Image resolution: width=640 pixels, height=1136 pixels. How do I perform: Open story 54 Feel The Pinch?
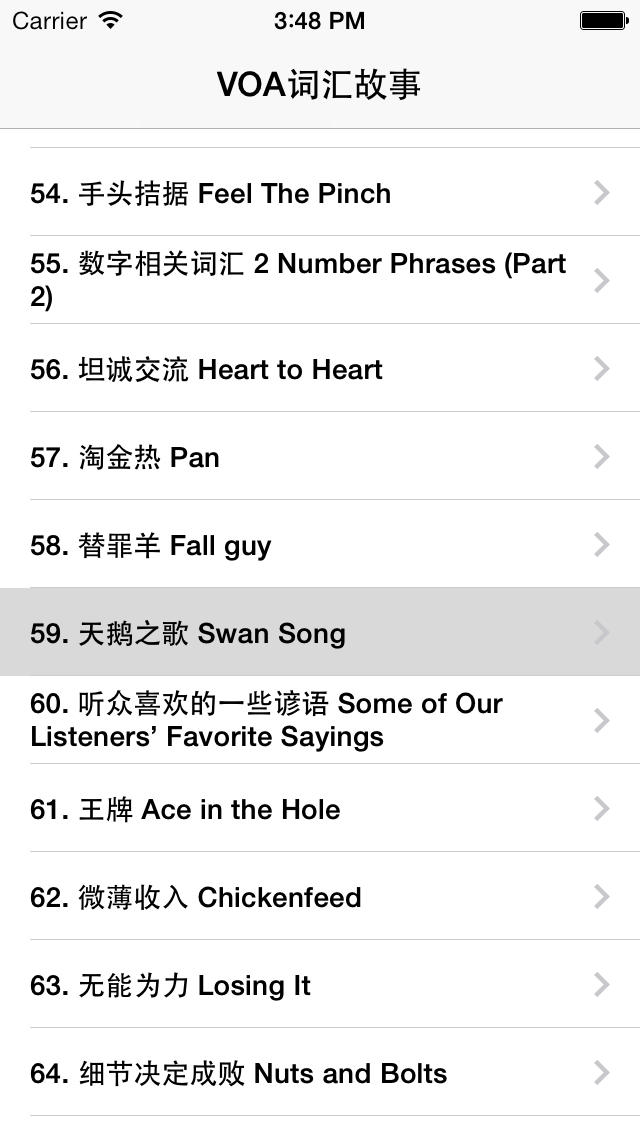click(320, 192)
